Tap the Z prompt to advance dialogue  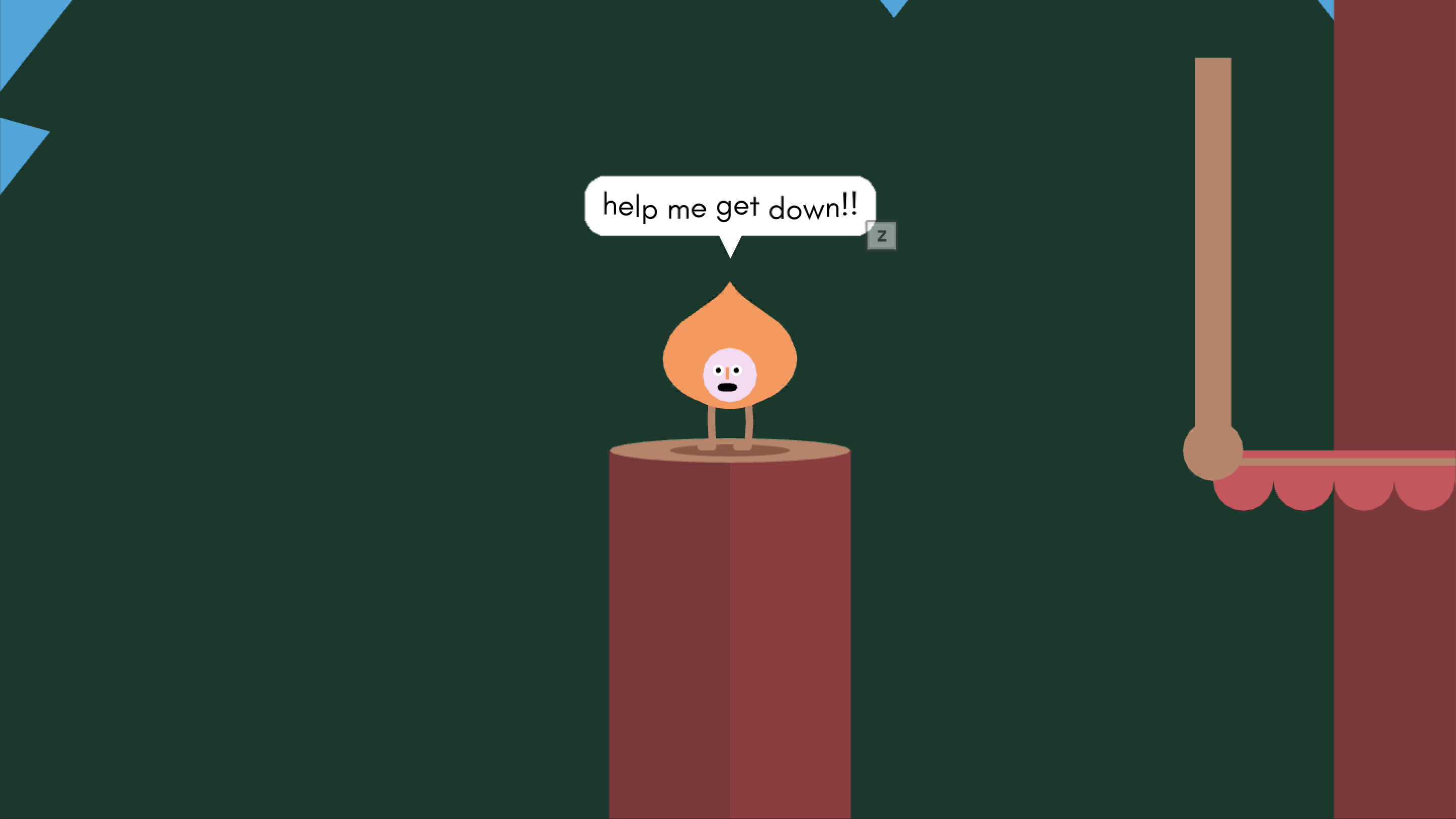(x=881, y=236)
